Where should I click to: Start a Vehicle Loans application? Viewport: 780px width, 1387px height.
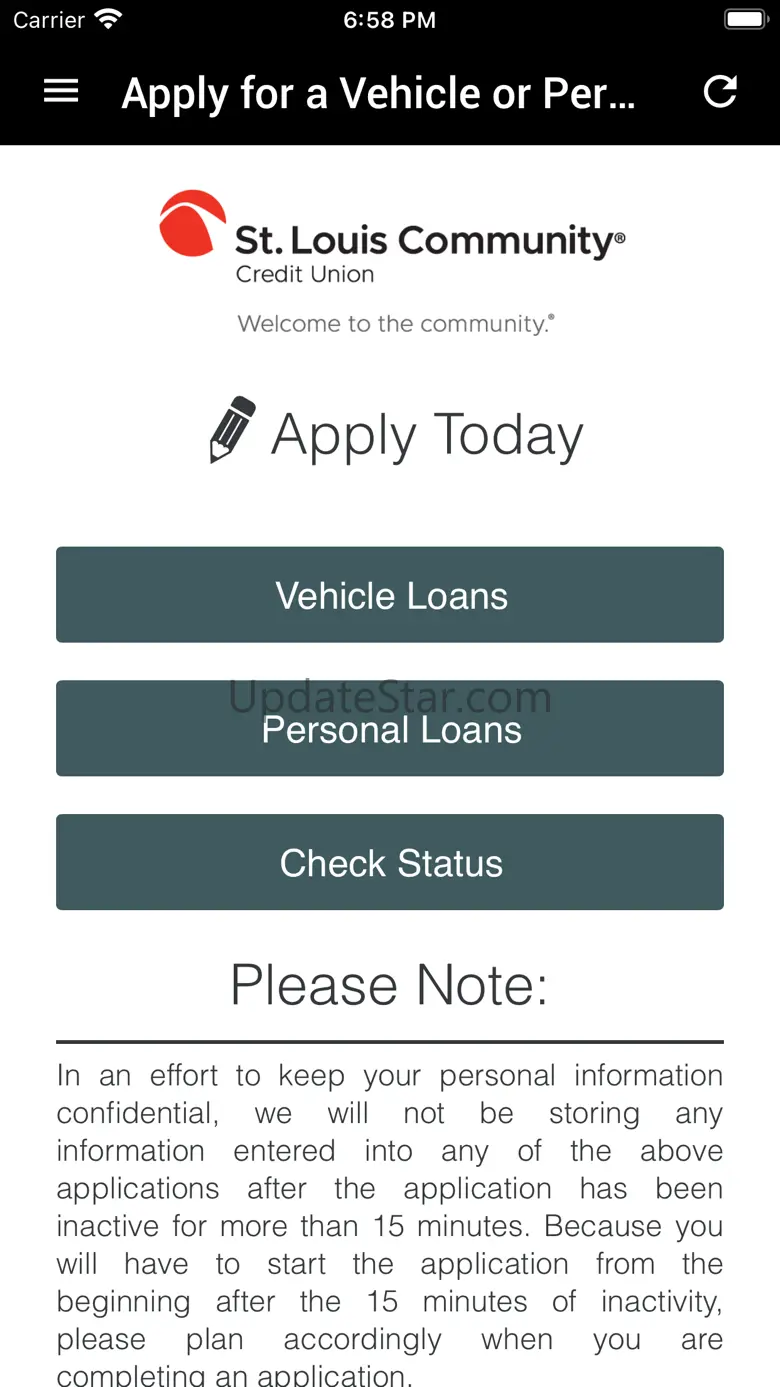390,595
